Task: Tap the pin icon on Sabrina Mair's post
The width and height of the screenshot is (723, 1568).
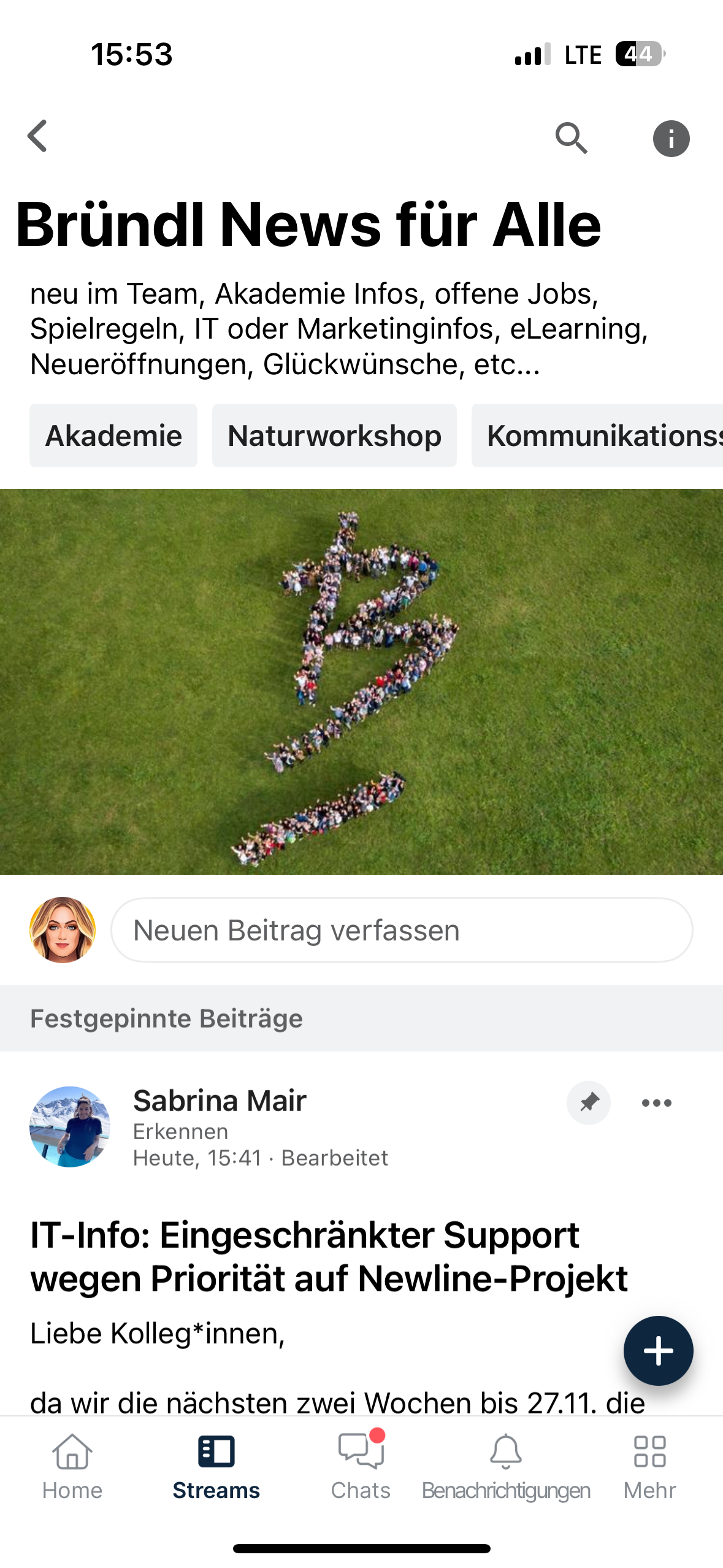Action: click(588, 1103)
